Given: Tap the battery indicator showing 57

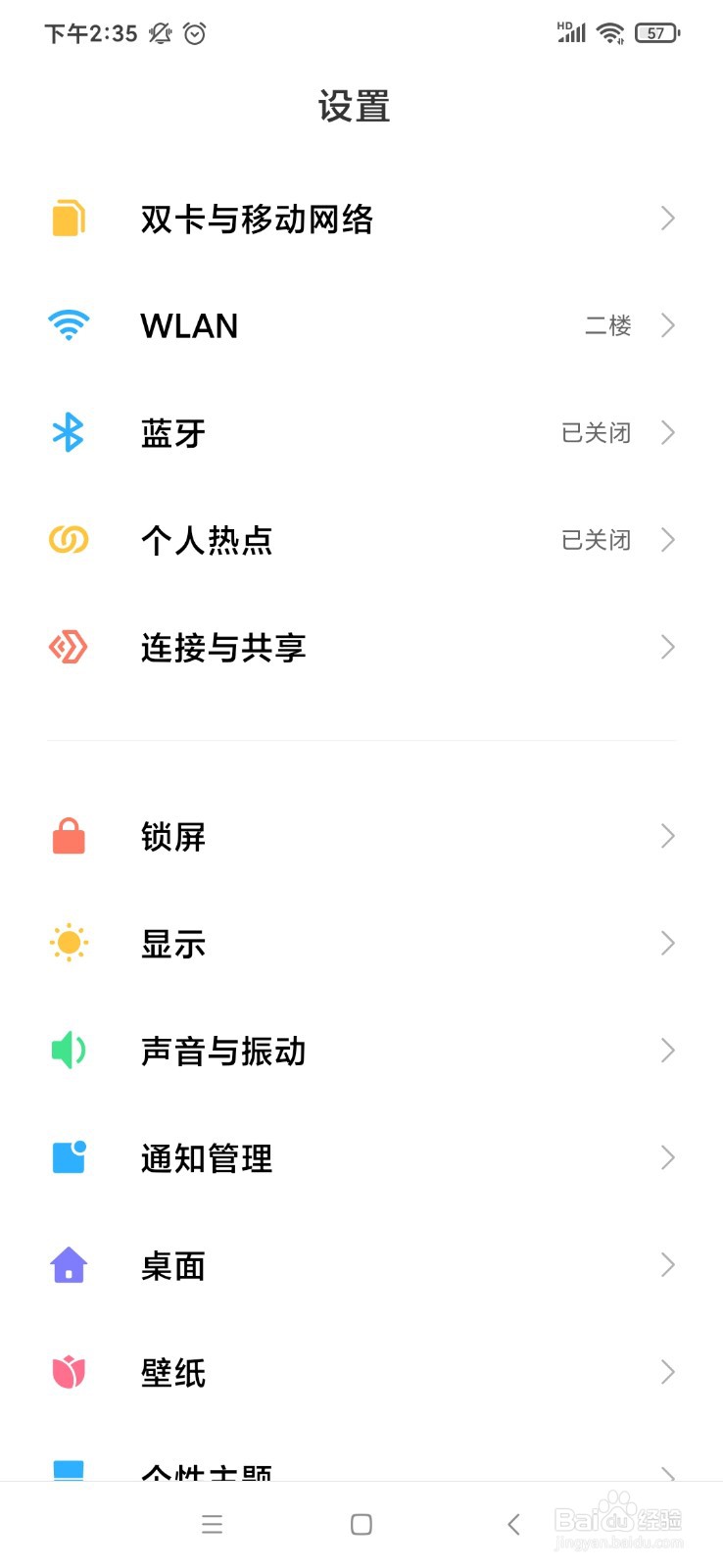Looking at the screenshot, I should pos(656,32).
